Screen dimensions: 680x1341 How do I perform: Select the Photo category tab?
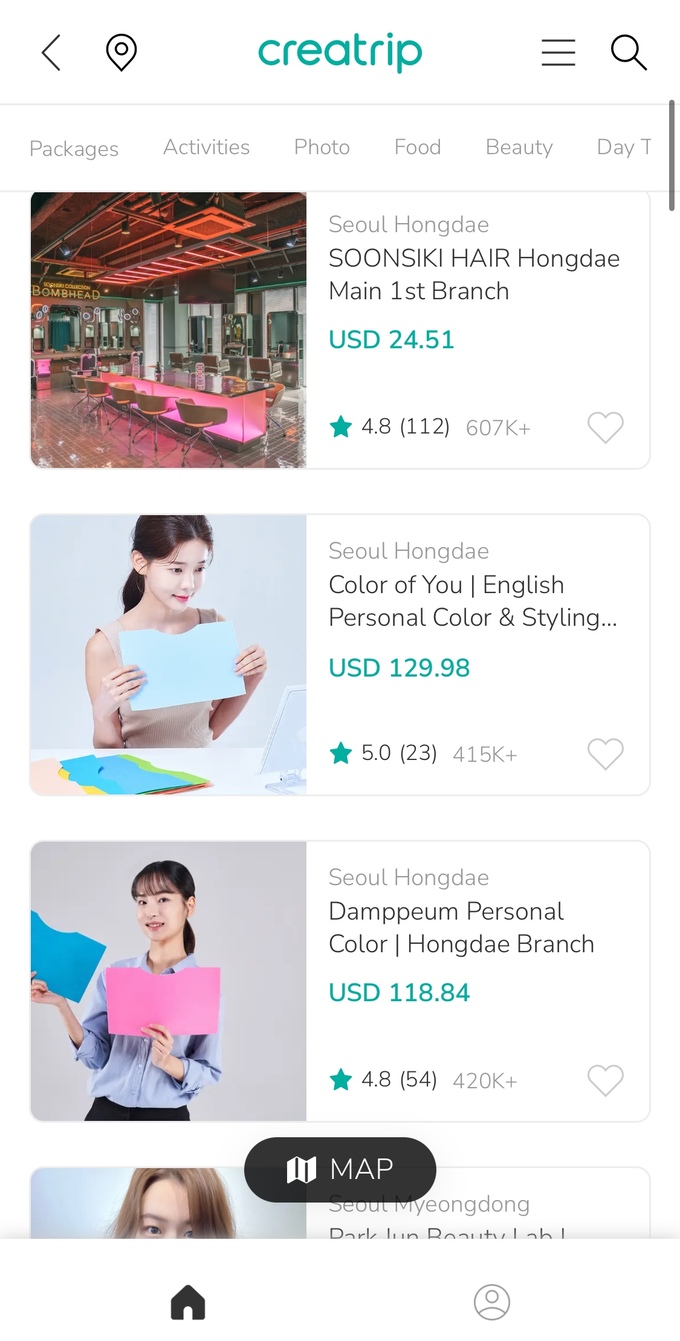click(322, 147)
